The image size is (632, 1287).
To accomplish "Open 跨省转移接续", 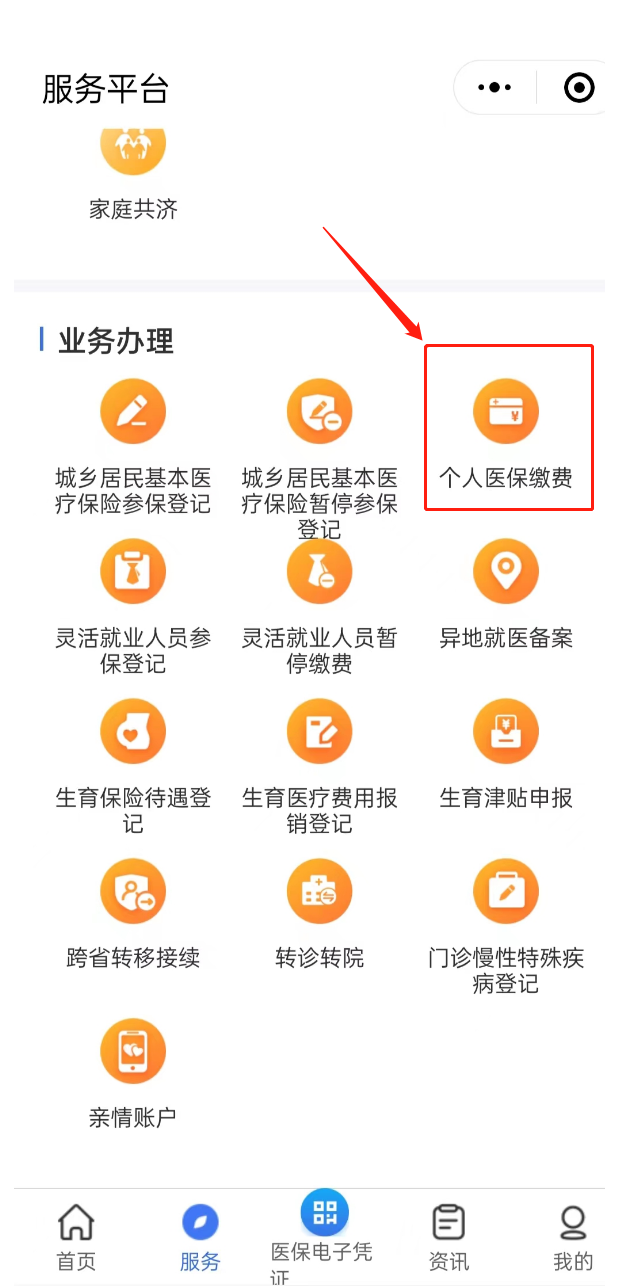I will pyautogui.click(x=133, y=914).
